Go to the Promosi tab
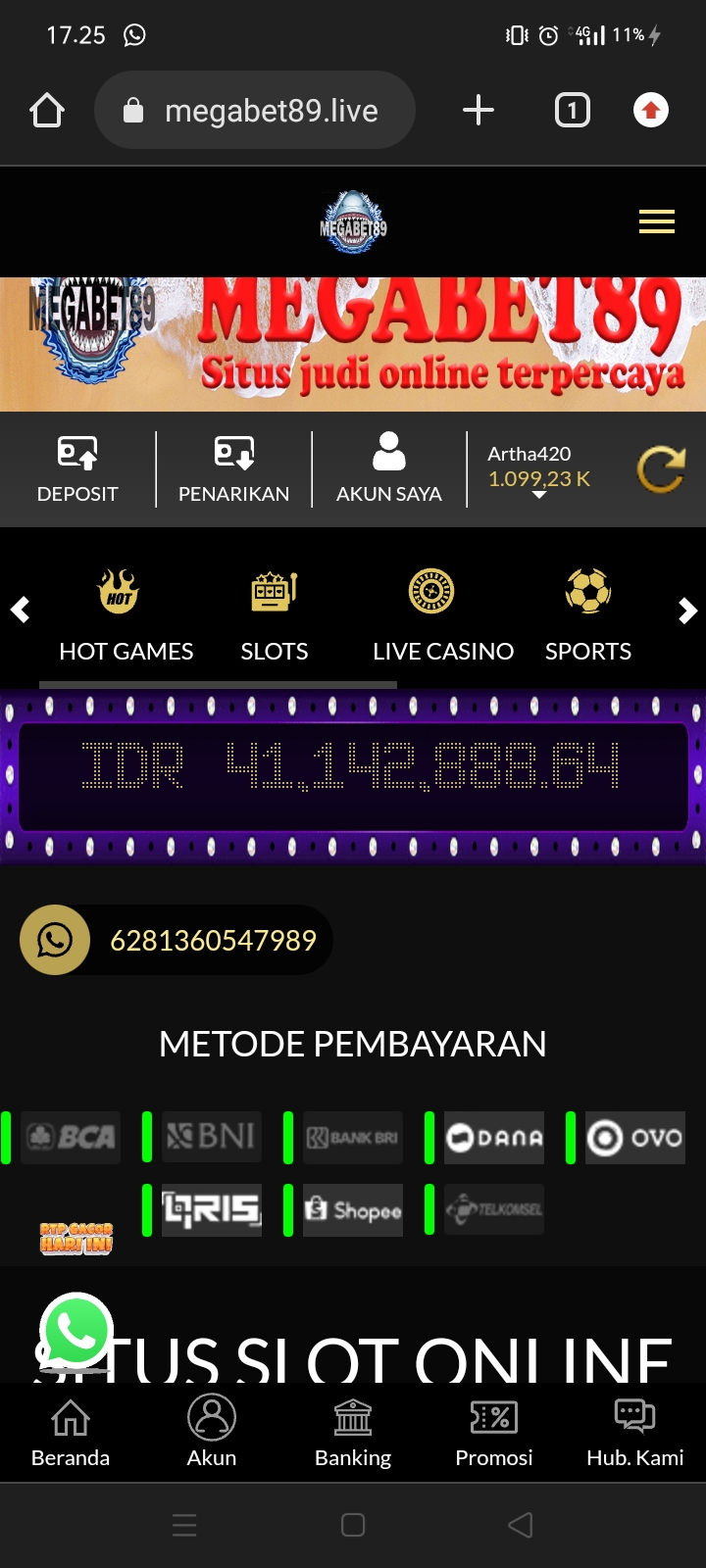This screenshot has width=706, height=1568. [x=494, y=1432]
